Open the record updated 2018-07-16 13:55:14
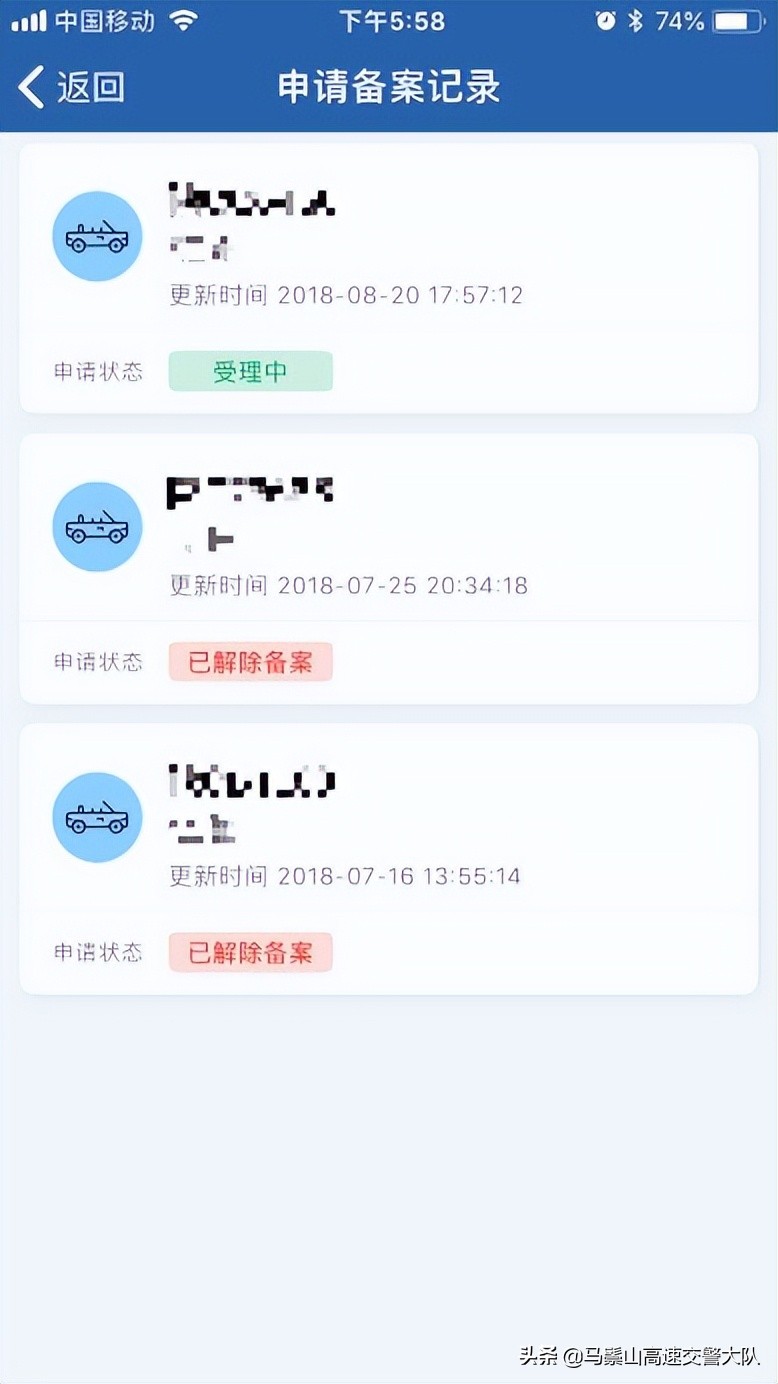778x1384 pixels. [x=389, y=859]
